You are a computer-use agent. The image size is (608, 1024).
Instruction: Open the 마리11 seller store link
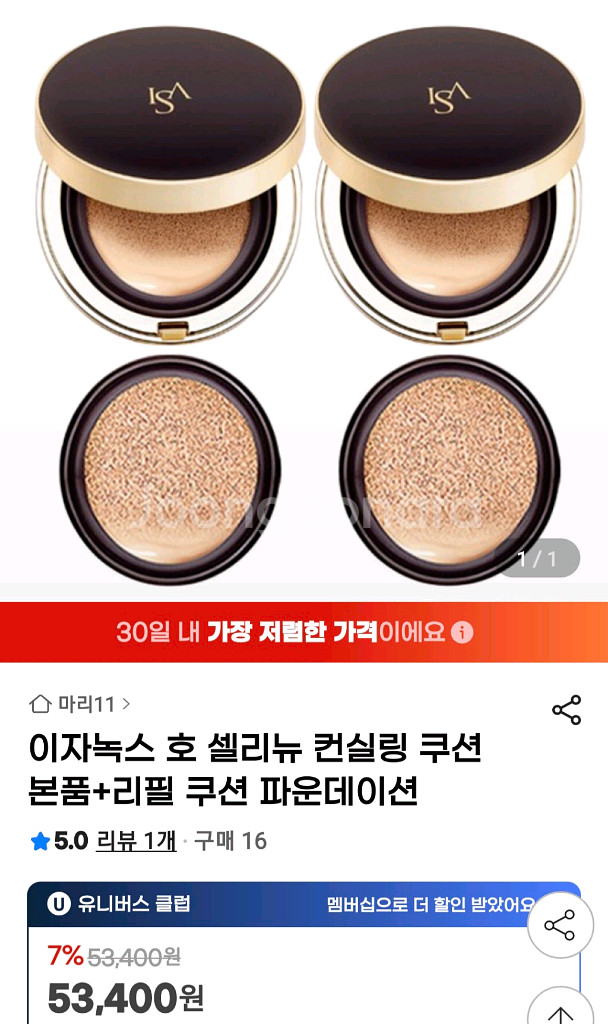pos(80,704)
